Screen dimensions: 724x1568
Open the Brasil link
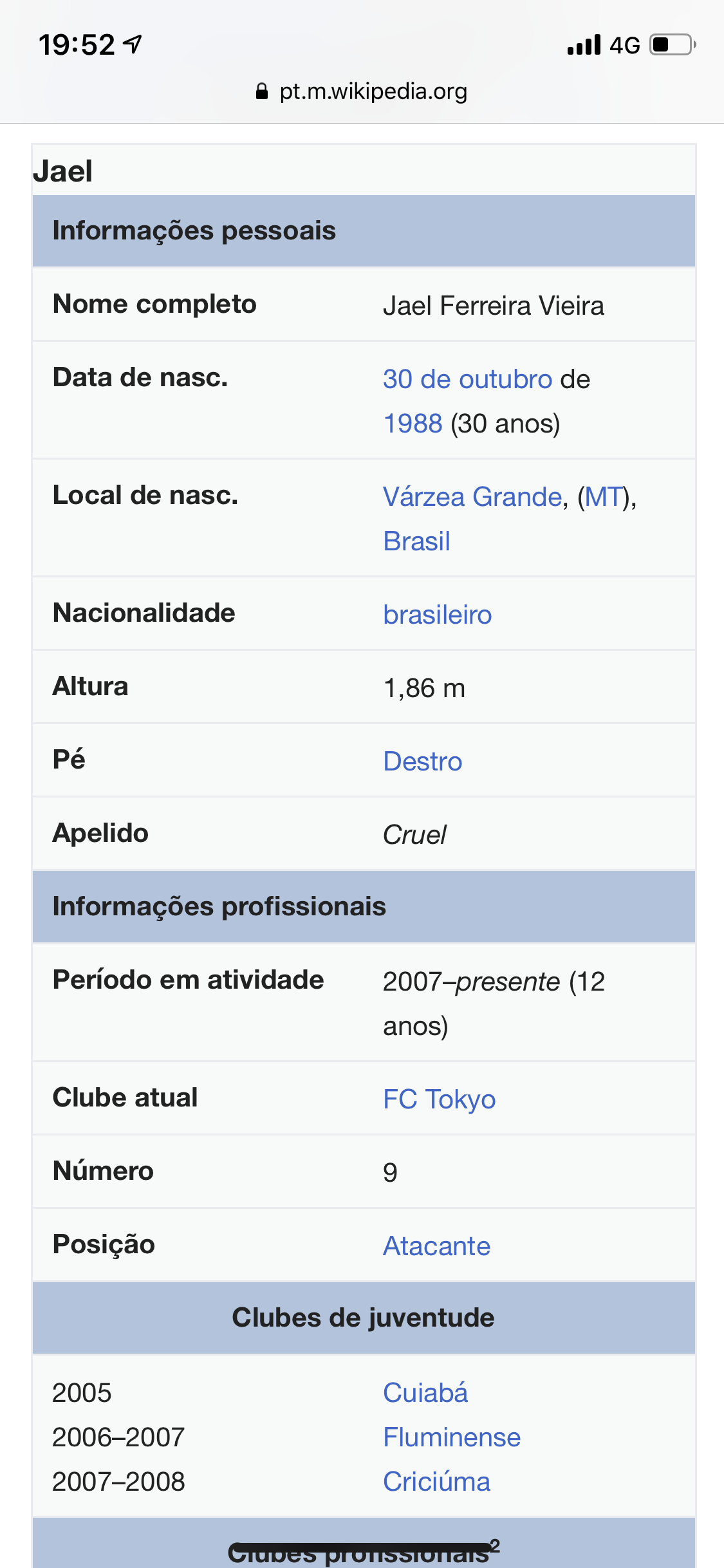coord(416,541)
